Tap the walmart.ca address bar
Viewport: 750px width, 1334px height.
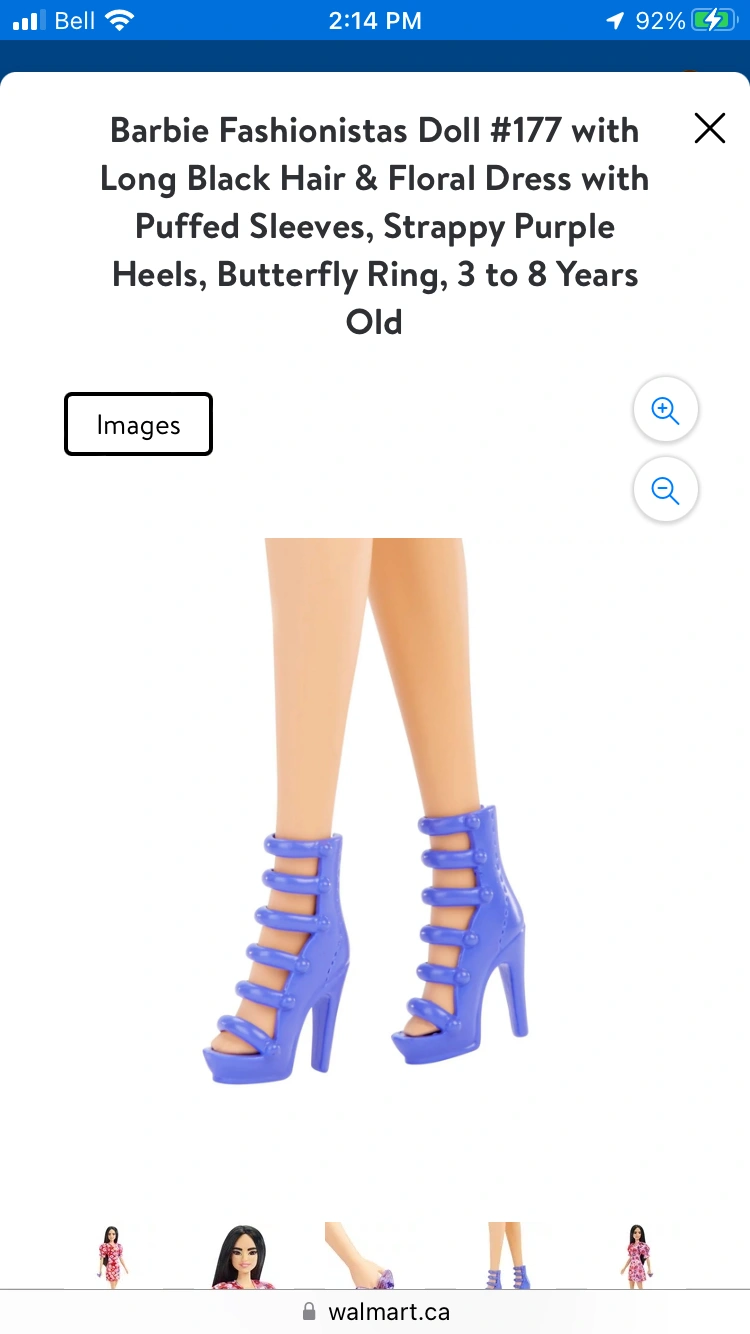(x=375, y=1311)
